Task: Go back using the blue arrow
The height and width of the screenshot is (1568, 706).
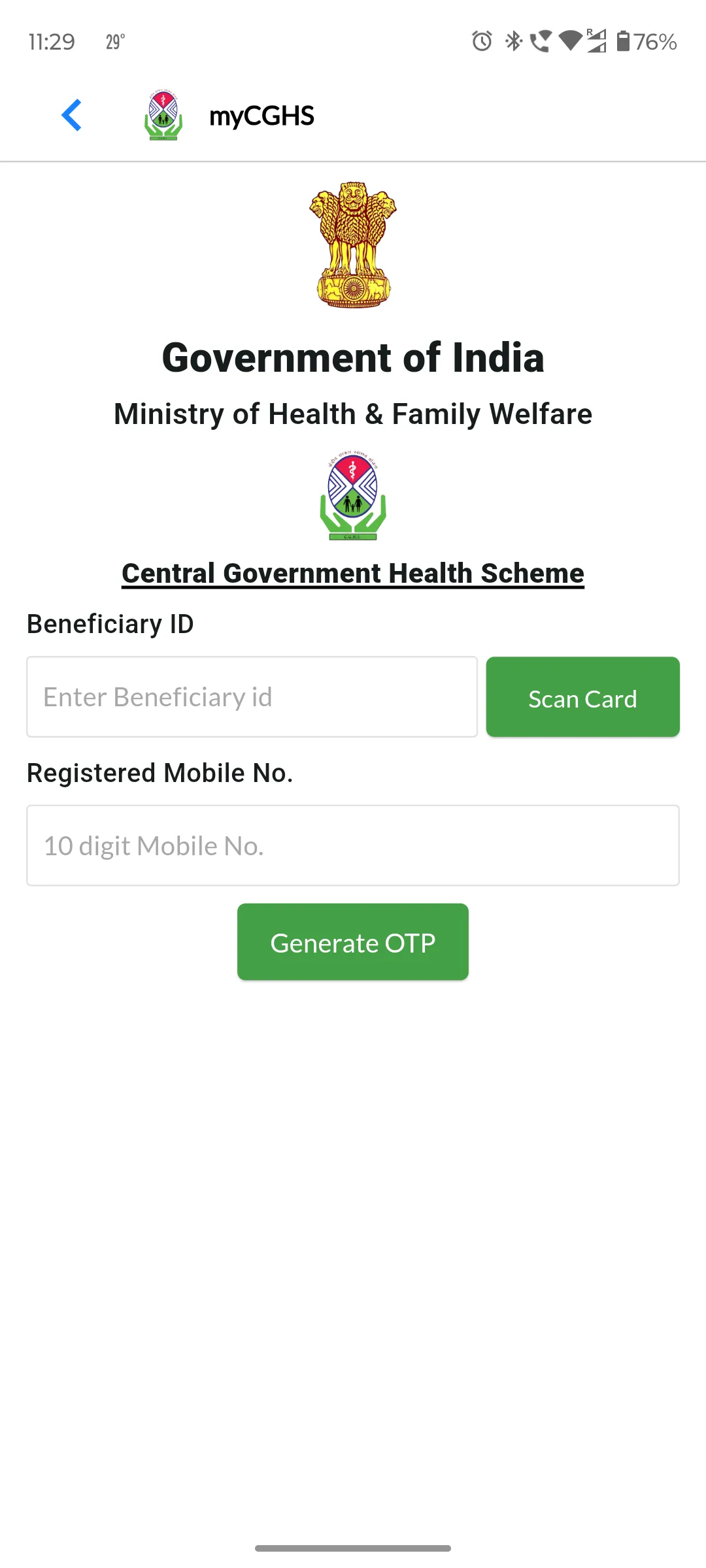Action: point(71,116)
